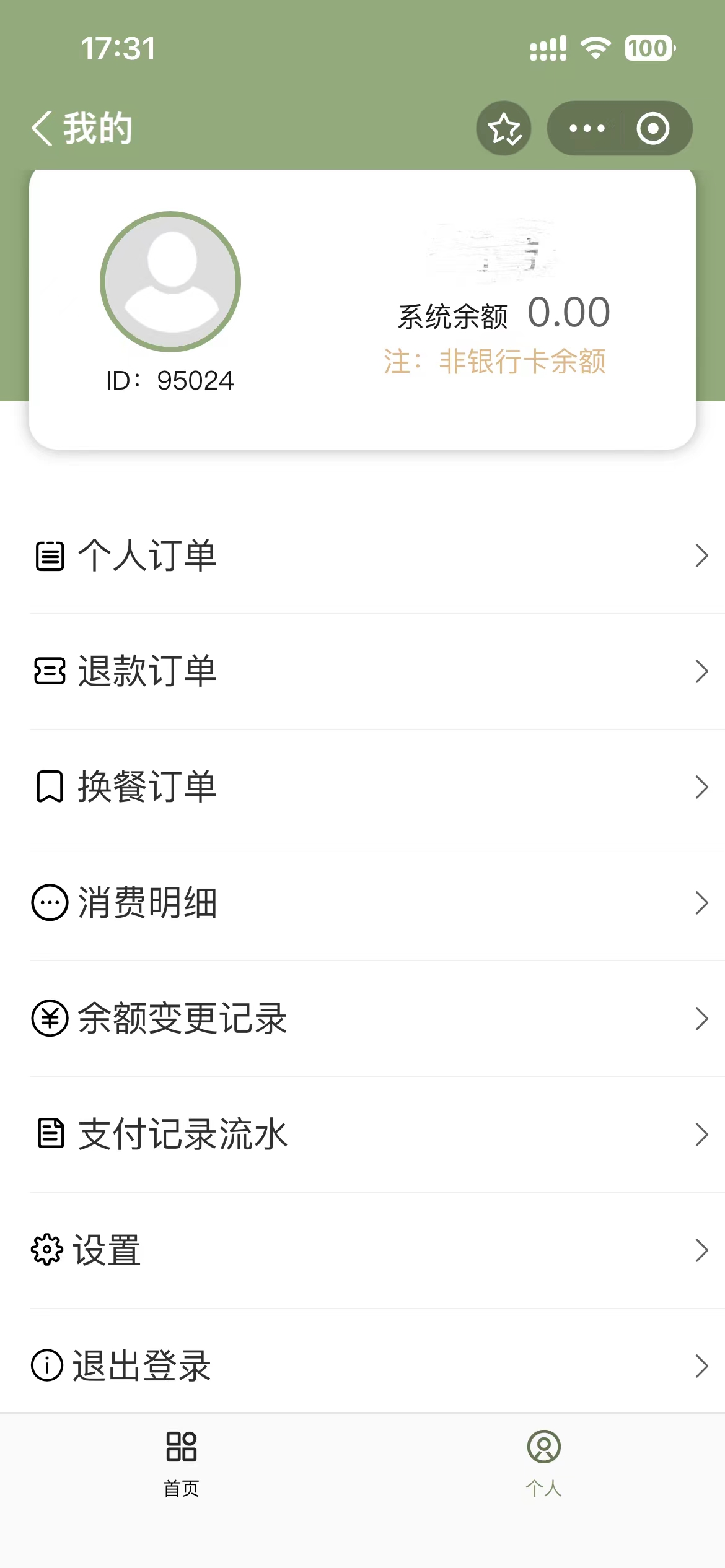Viewport: 725px width, 1568px height.
Task: Open the three-dot more options menu
Action: [x=586, y=128]
